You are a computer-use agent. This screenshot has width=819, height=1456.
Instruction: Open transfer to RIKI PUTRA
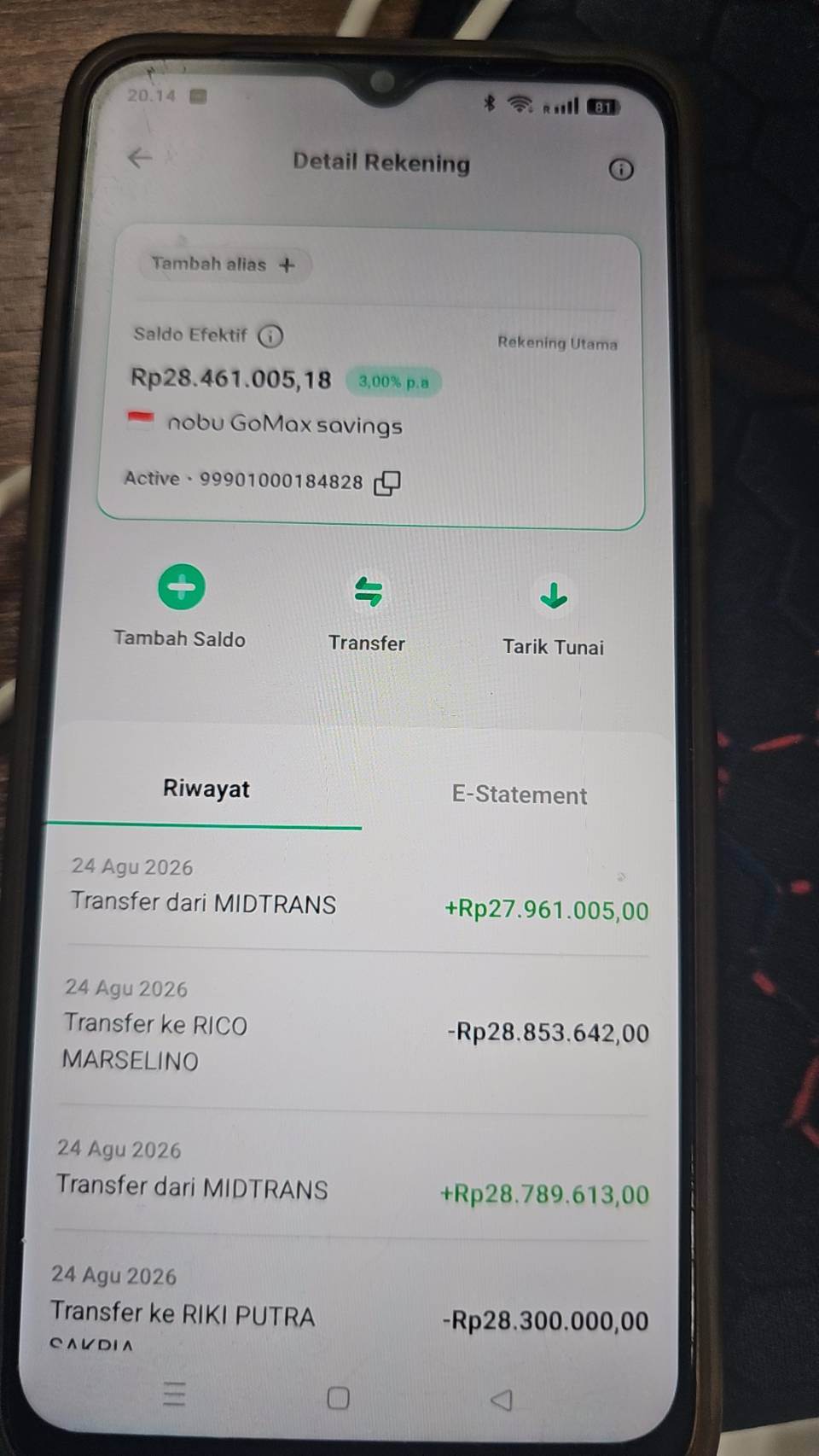pos(350,1306)
